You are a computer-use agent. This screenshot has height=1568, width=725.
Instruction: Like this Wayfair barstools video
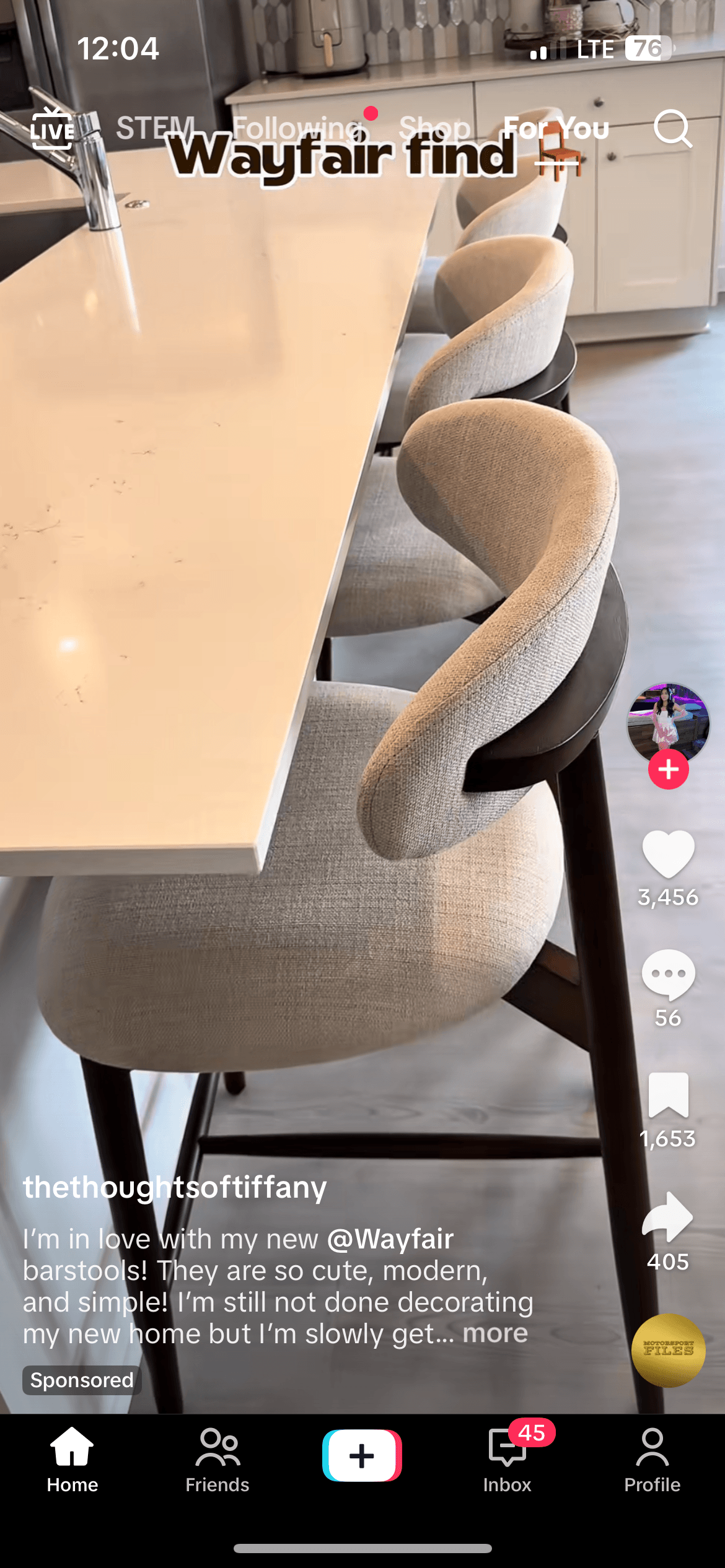668,855
